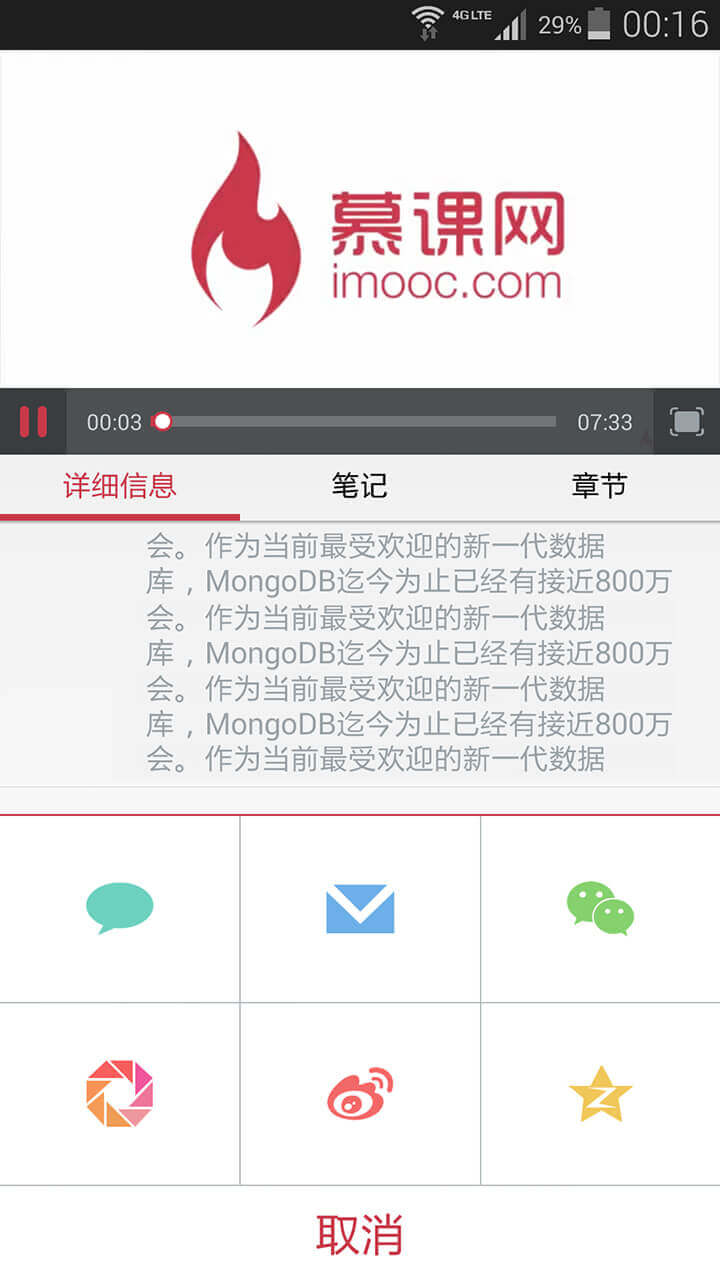Share to QQ Zone star icon
This screenshot has height=1280, width=720.
point(600,1093)
